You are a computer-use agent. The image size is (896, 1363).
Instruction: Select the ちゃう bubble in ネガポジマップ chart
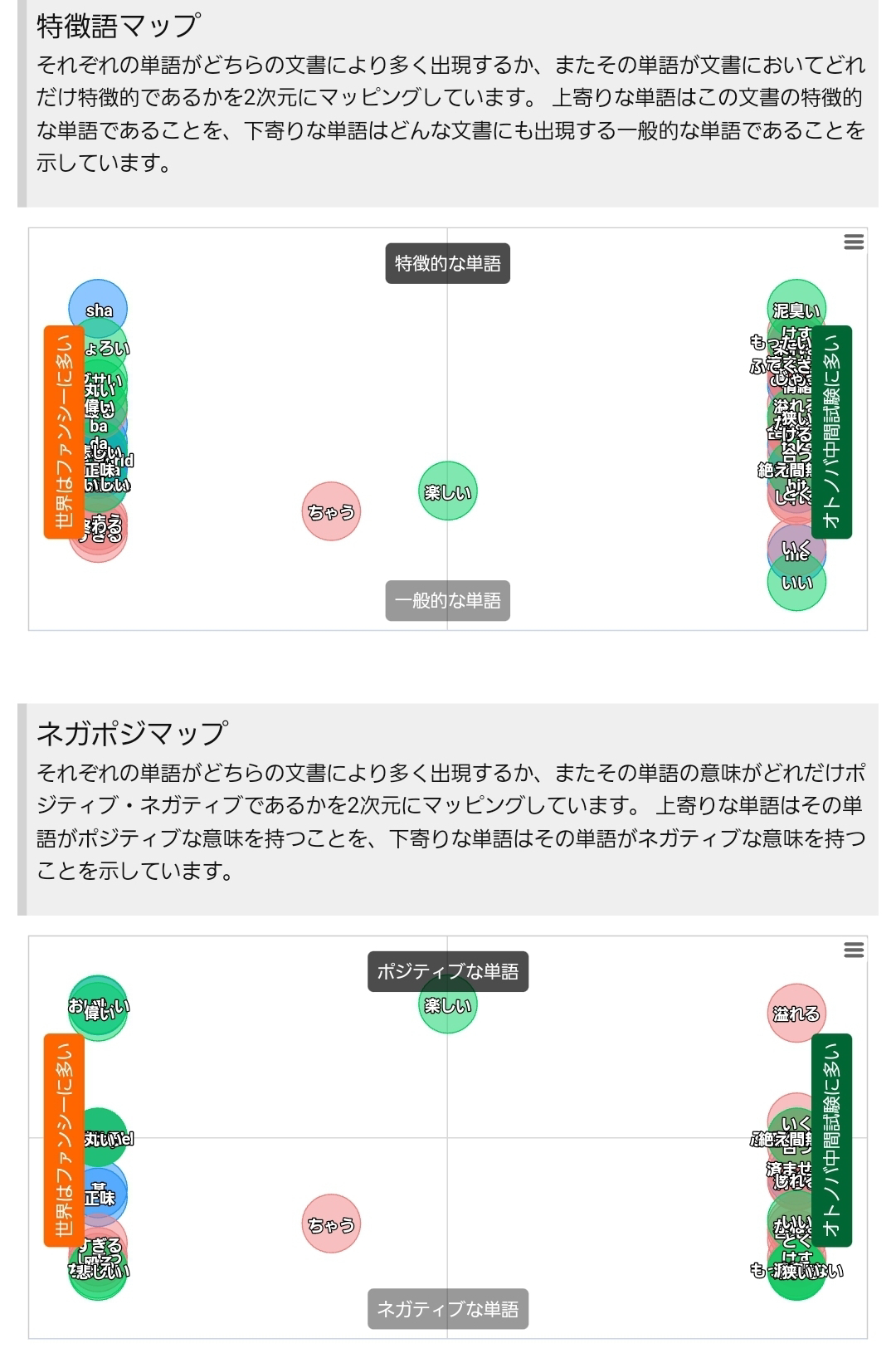point(331,1224)
